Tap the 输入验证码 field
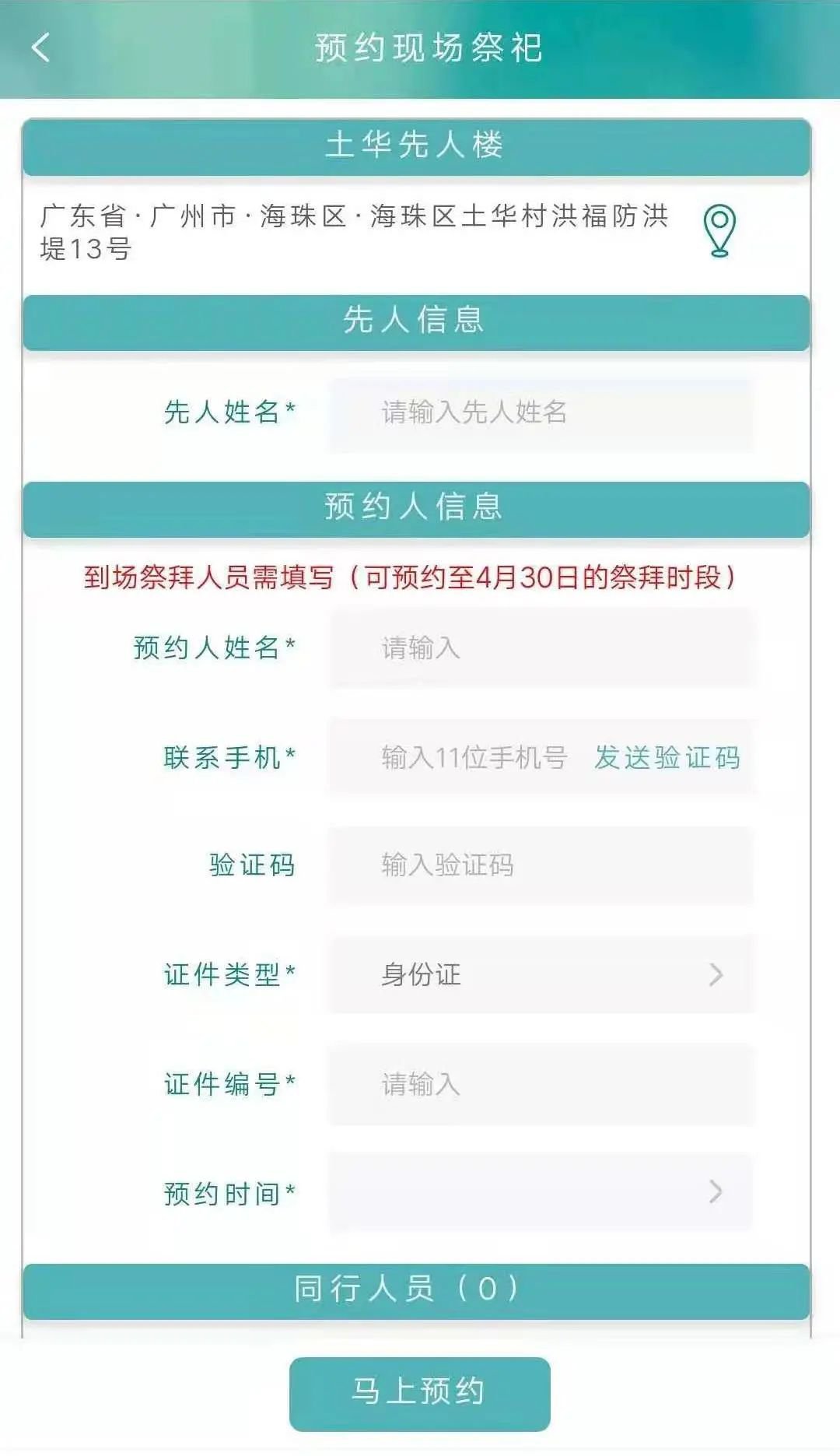Image resolution: width=840 pixels, height=1456 pixels. pos(541,865)
